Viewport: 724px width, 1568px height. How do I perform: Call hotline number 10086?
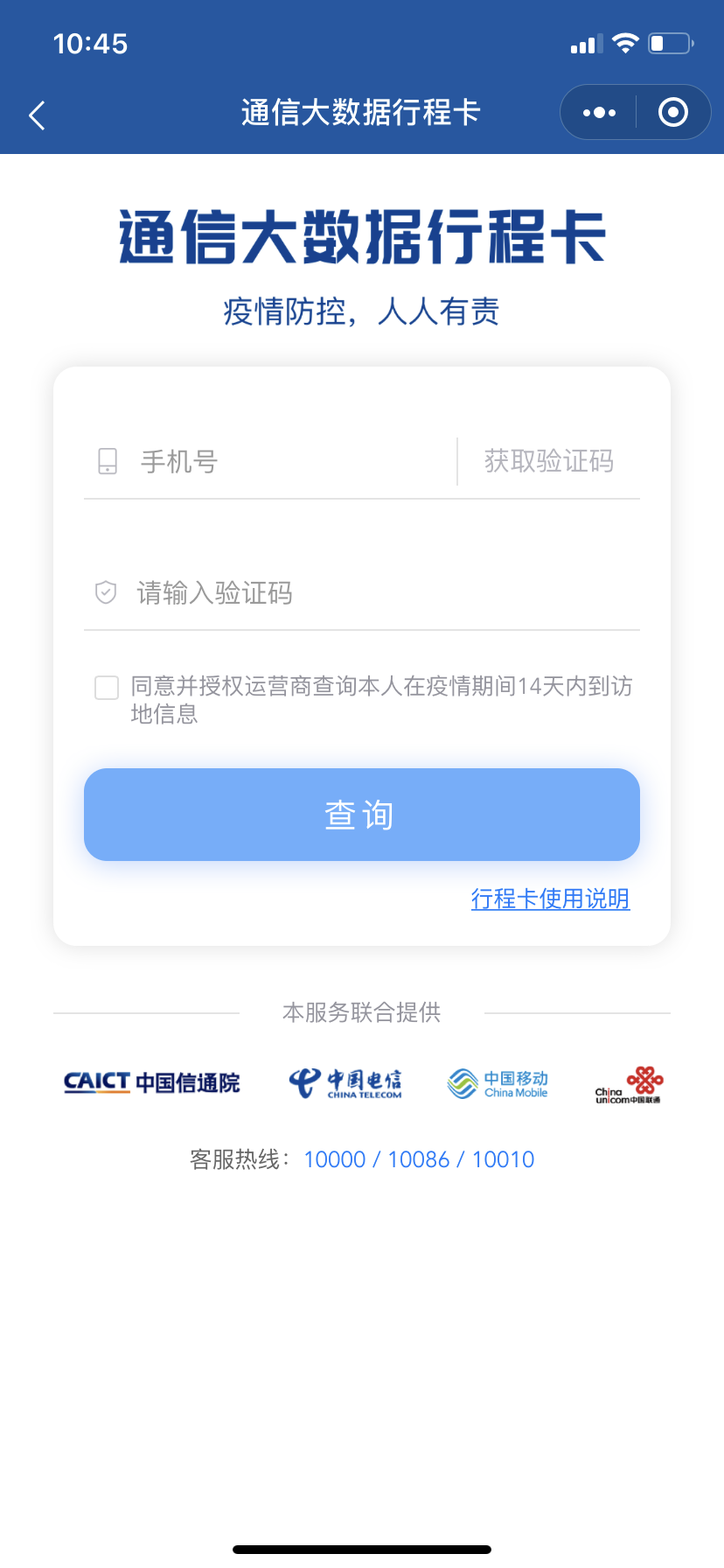[419, 1159]
